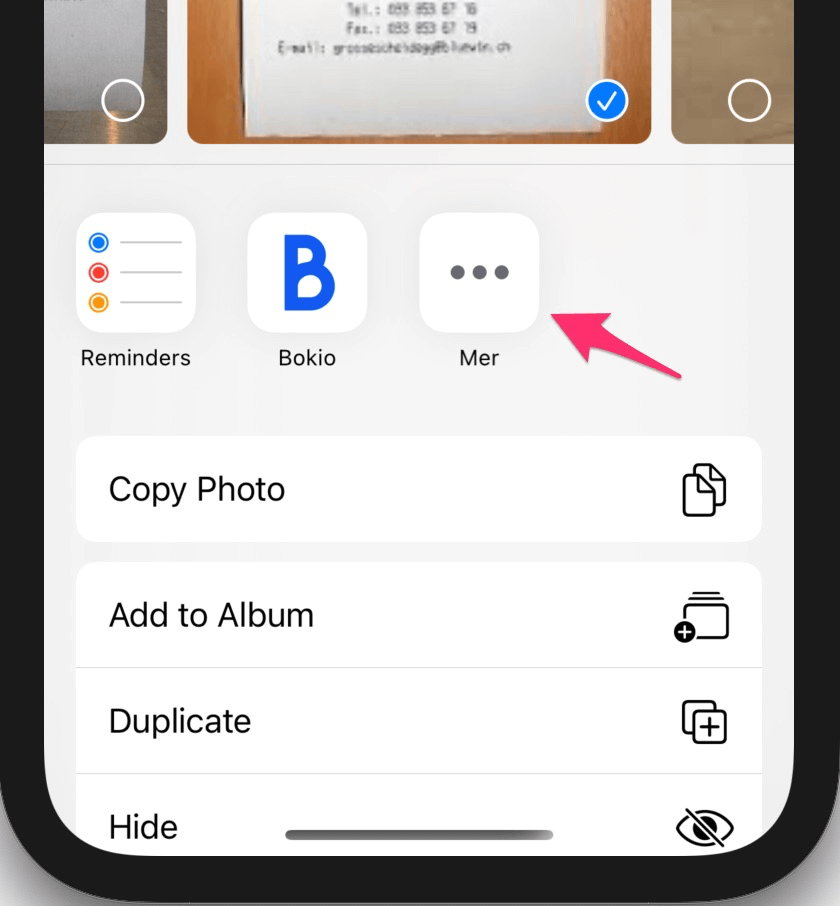The height and width of the screenshot is (906, 840).
Task: Open the Reminders app share option
Action: (x=136, y=273)
